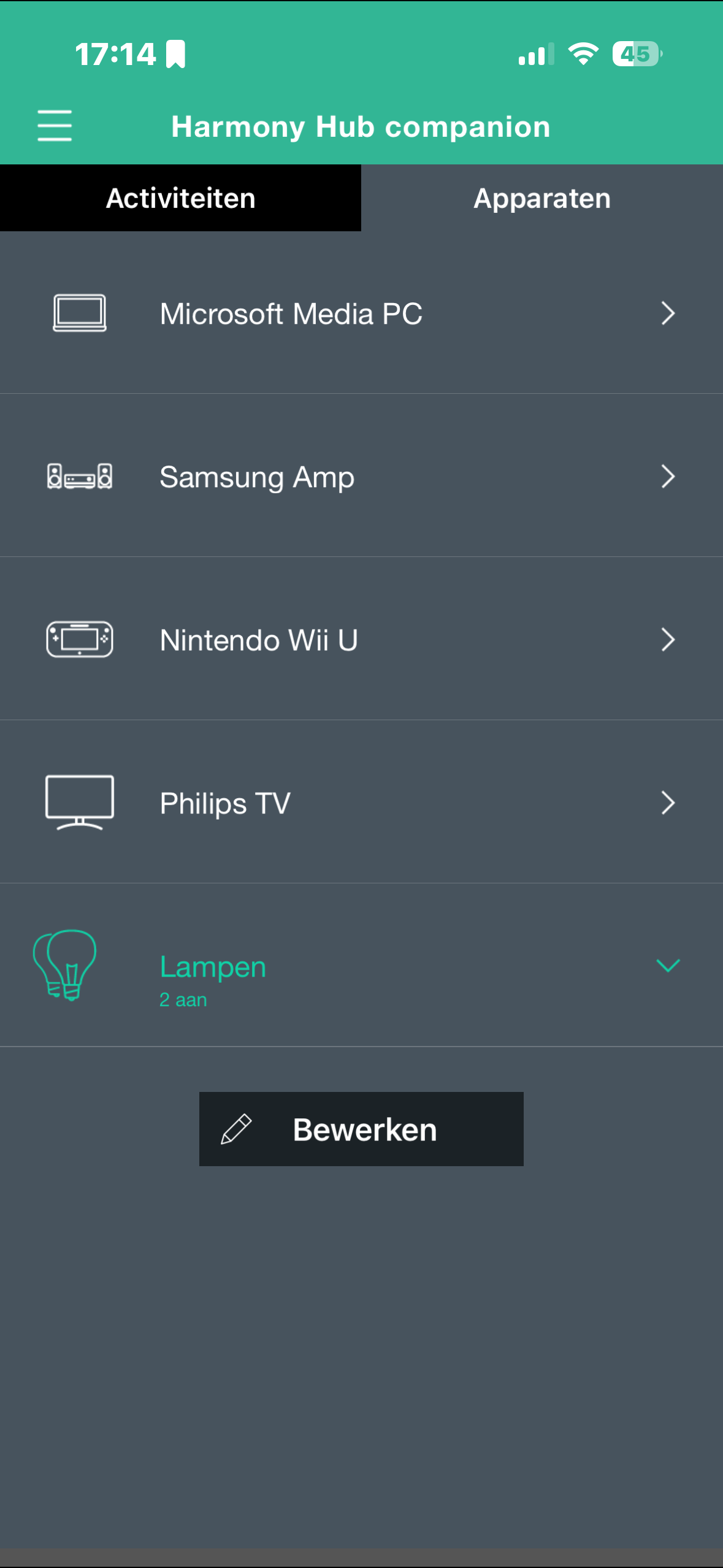723x1568 pixels.
Task: Start the Samsung Amp activity
Action: (361, 477)
